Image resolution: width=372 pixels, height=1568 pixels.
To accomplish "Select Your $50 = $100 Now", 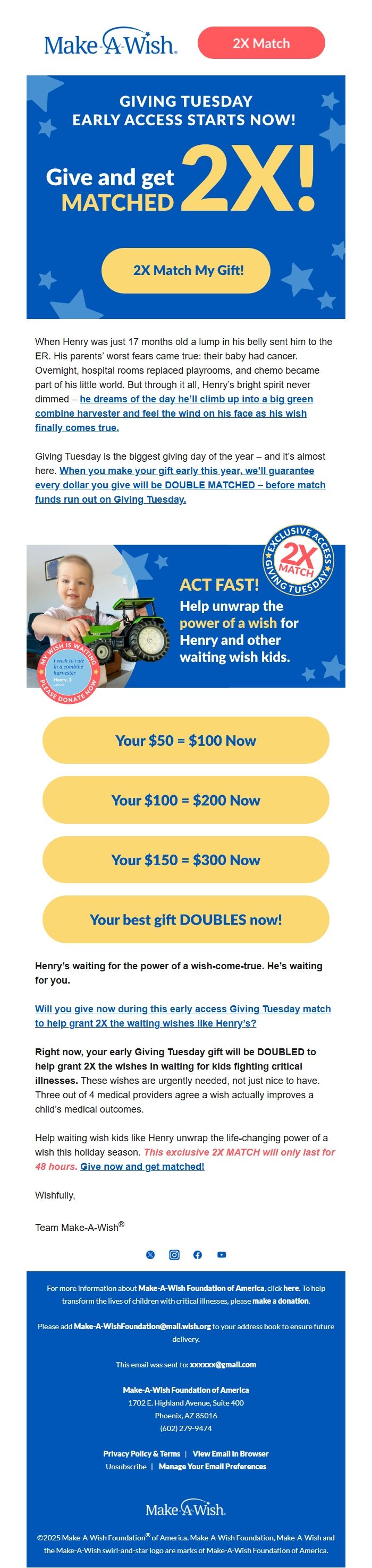I will [185, 740].
